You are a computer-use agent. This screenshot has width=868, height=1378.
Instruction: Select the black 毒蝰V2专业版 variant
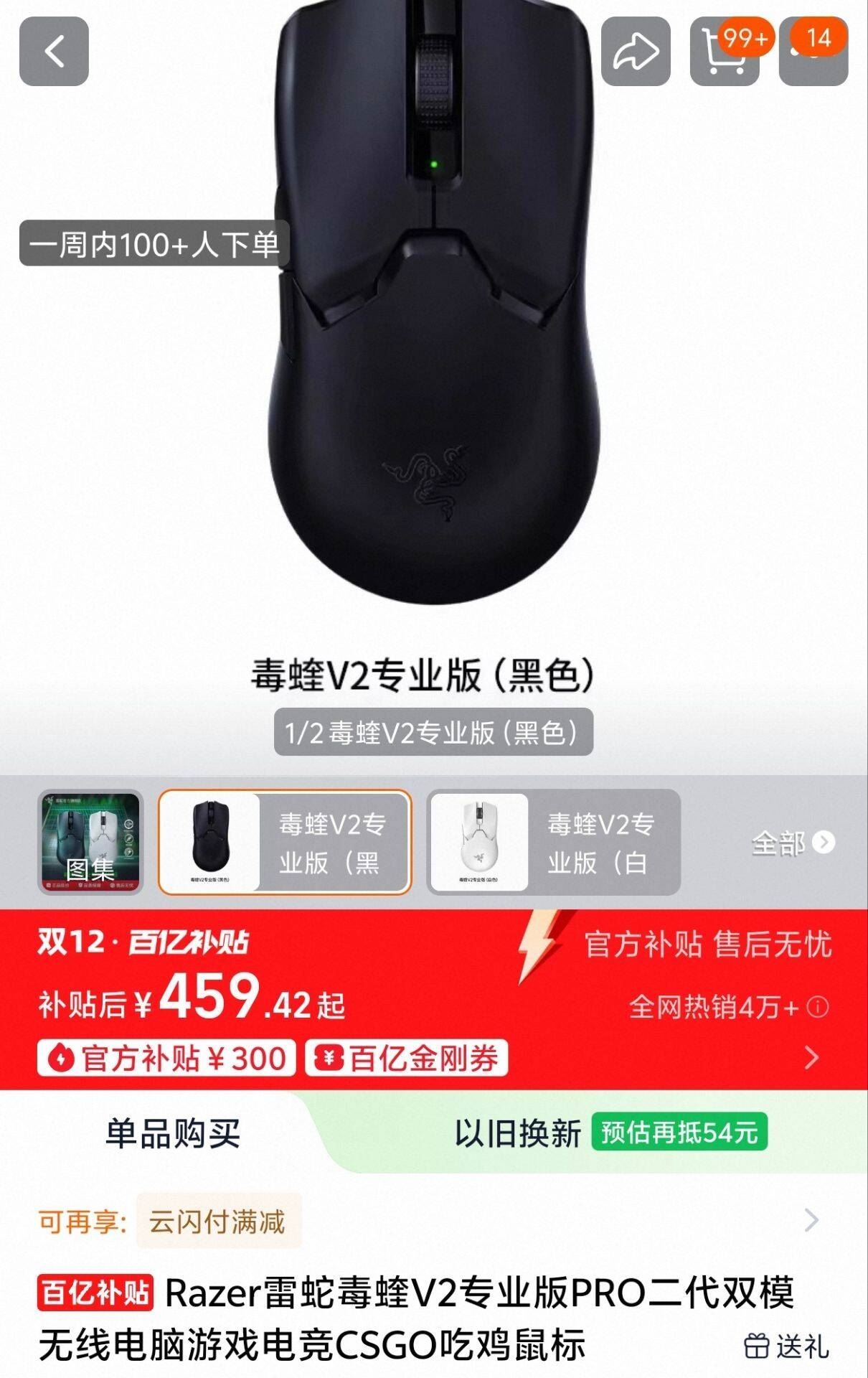coord(285,842)
